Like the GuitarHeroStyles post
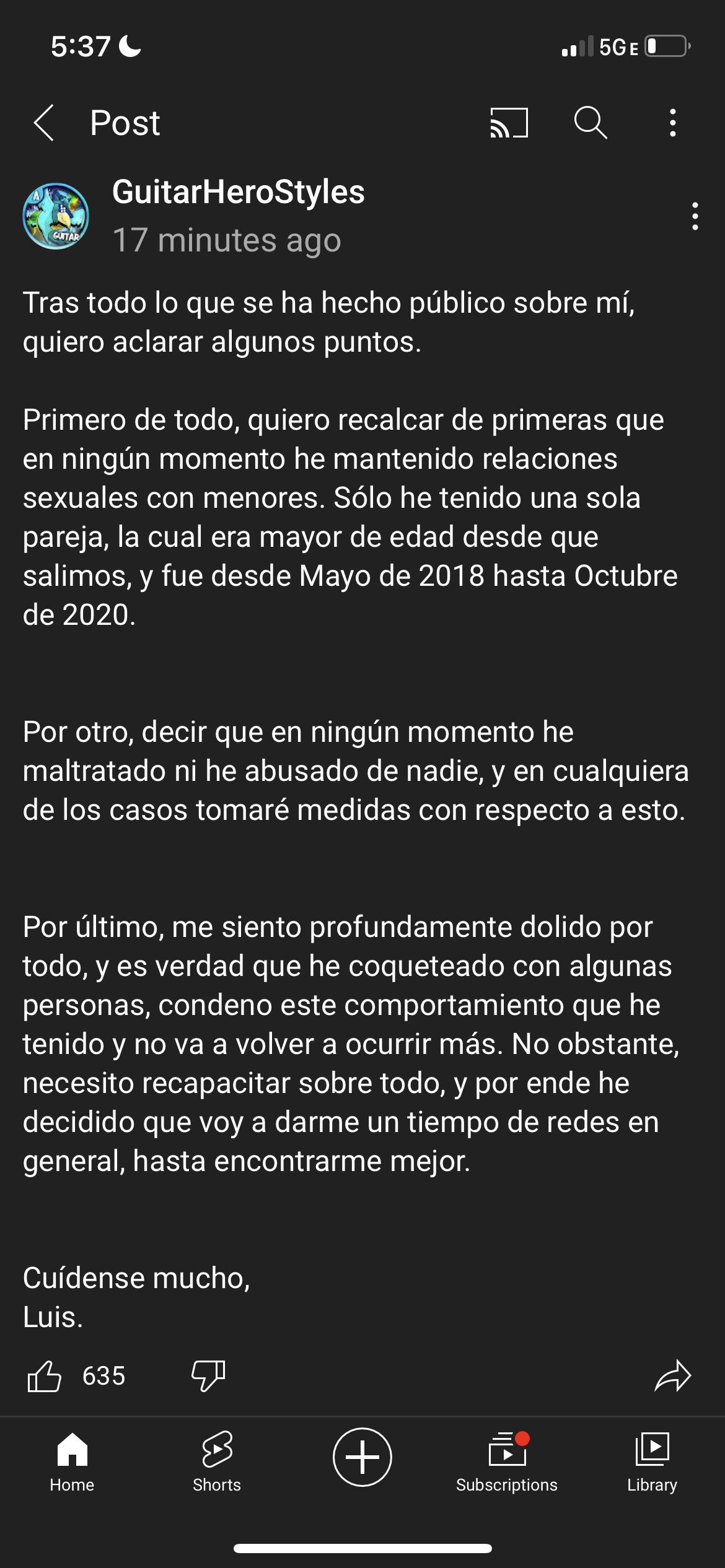This screenshot has height=1568, width=725. click(45, 1377)
